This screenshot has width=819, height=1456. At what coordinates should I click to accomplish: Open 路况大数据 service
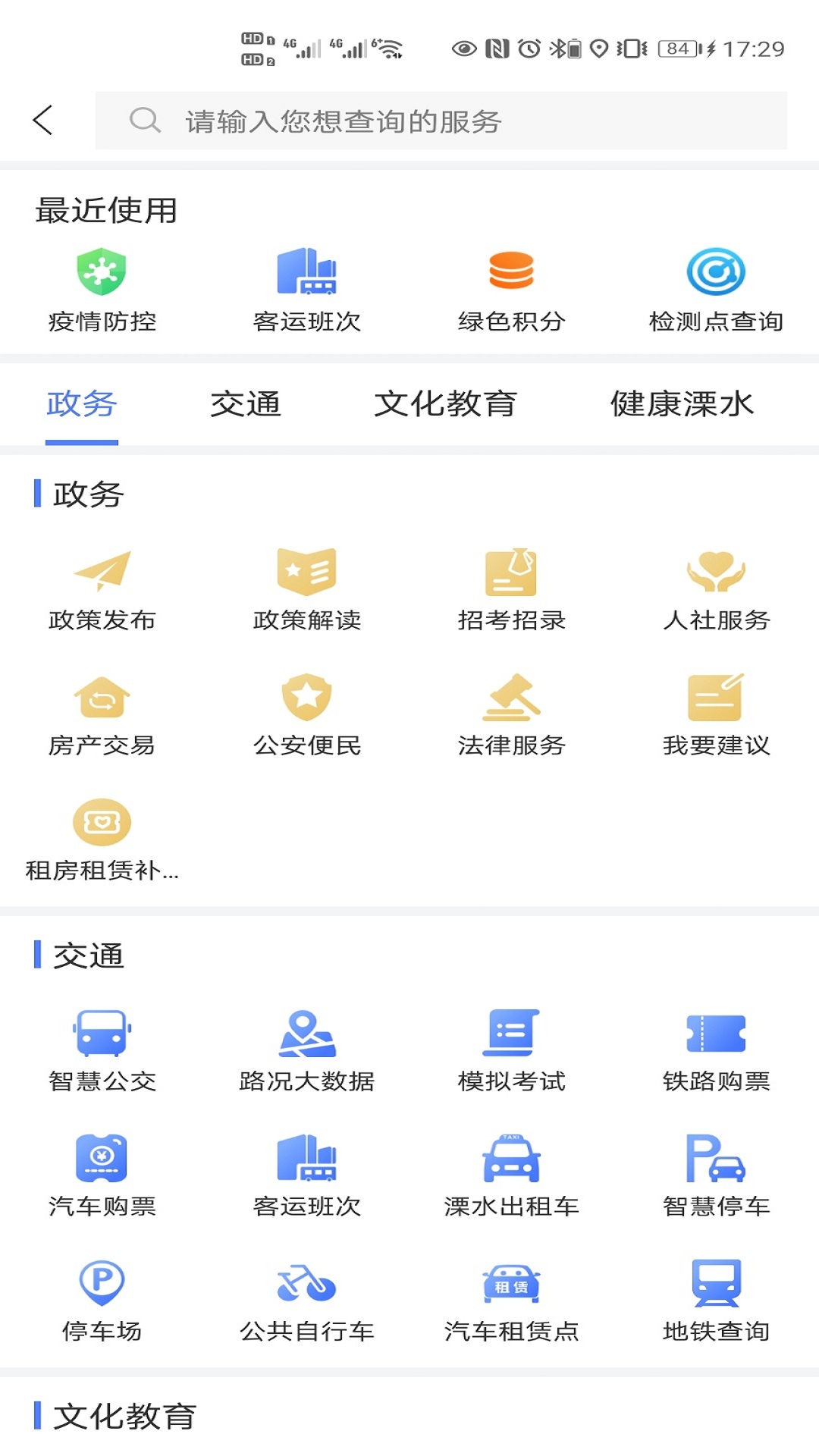(306, 1050)
